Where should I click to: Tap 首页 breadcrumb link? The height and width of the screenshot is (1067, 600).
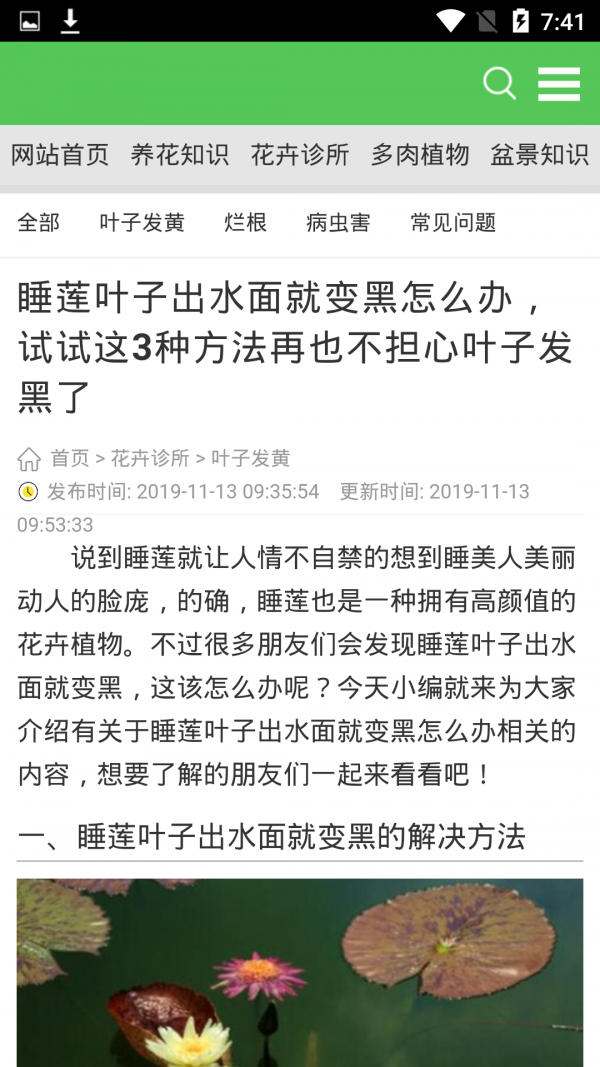[70, 458]
